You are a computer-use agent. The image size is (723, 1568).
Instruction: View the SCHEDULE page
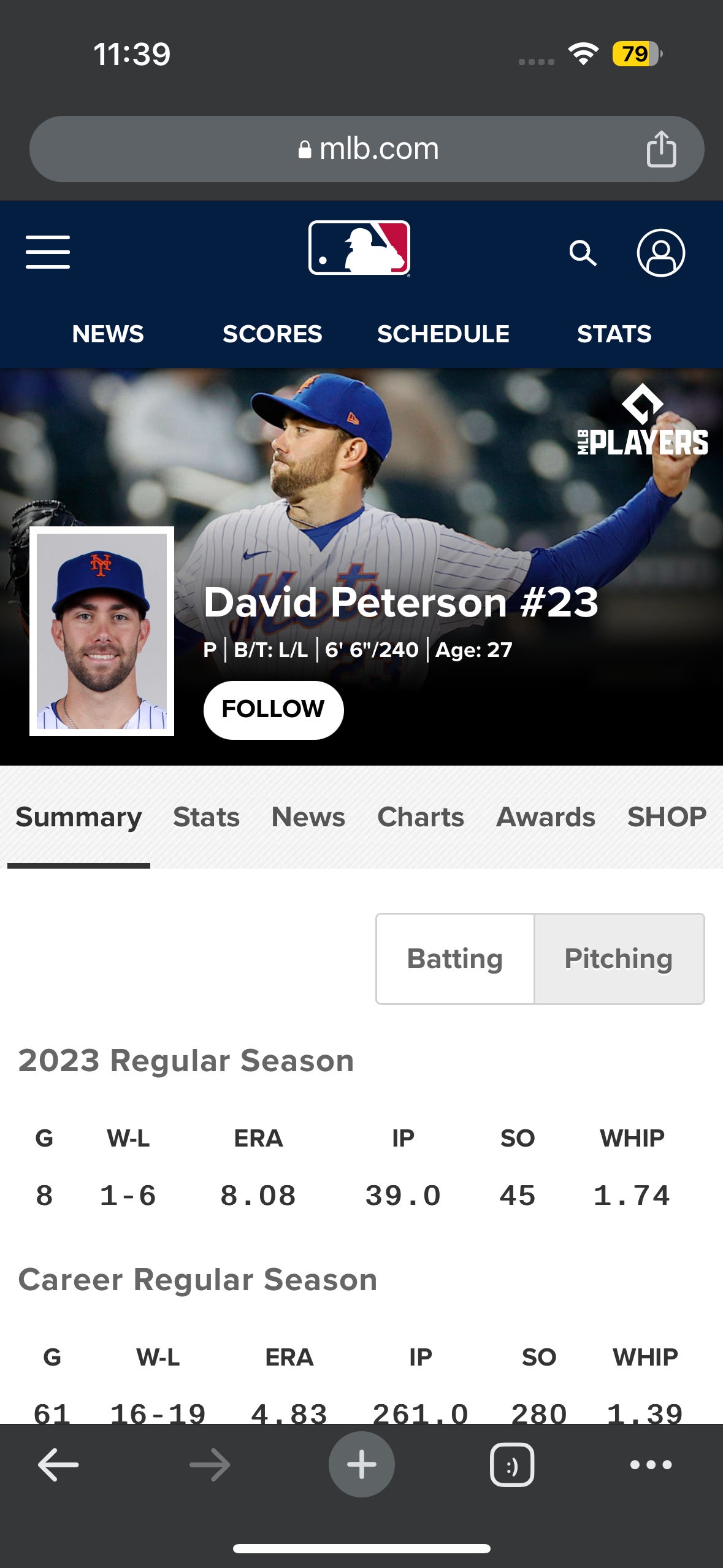tap(443, 334)
